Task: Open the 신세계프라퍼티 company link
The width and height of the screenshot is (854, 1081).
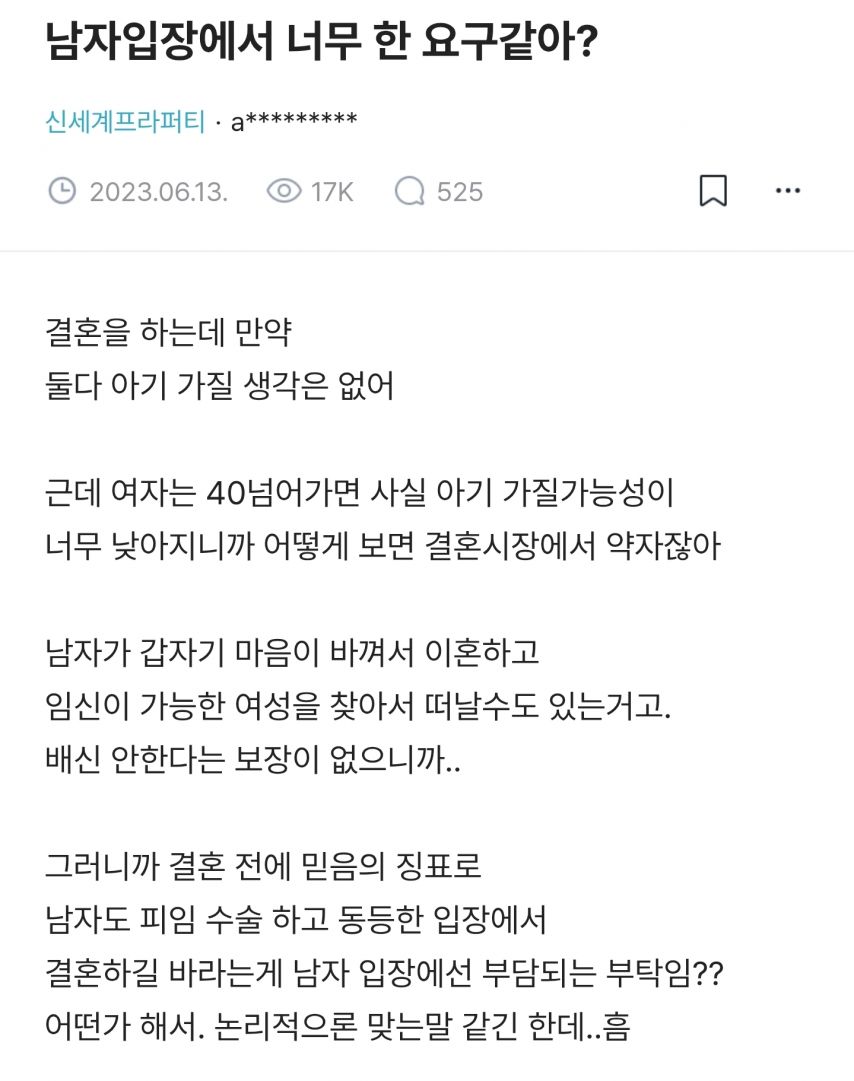Action: 125,122
